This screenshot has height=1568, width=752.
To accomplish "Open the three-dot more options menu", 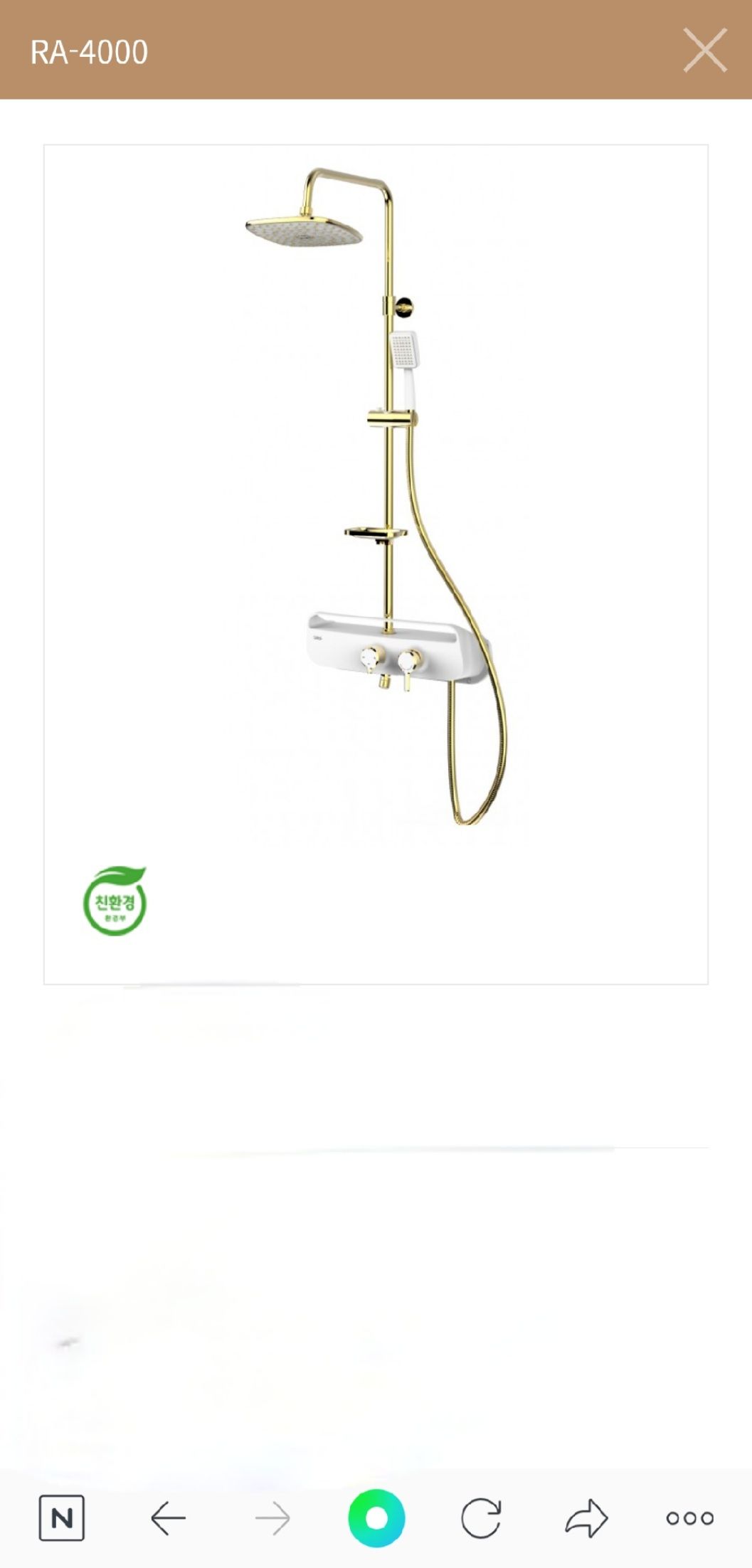I will pos(690,1518).
